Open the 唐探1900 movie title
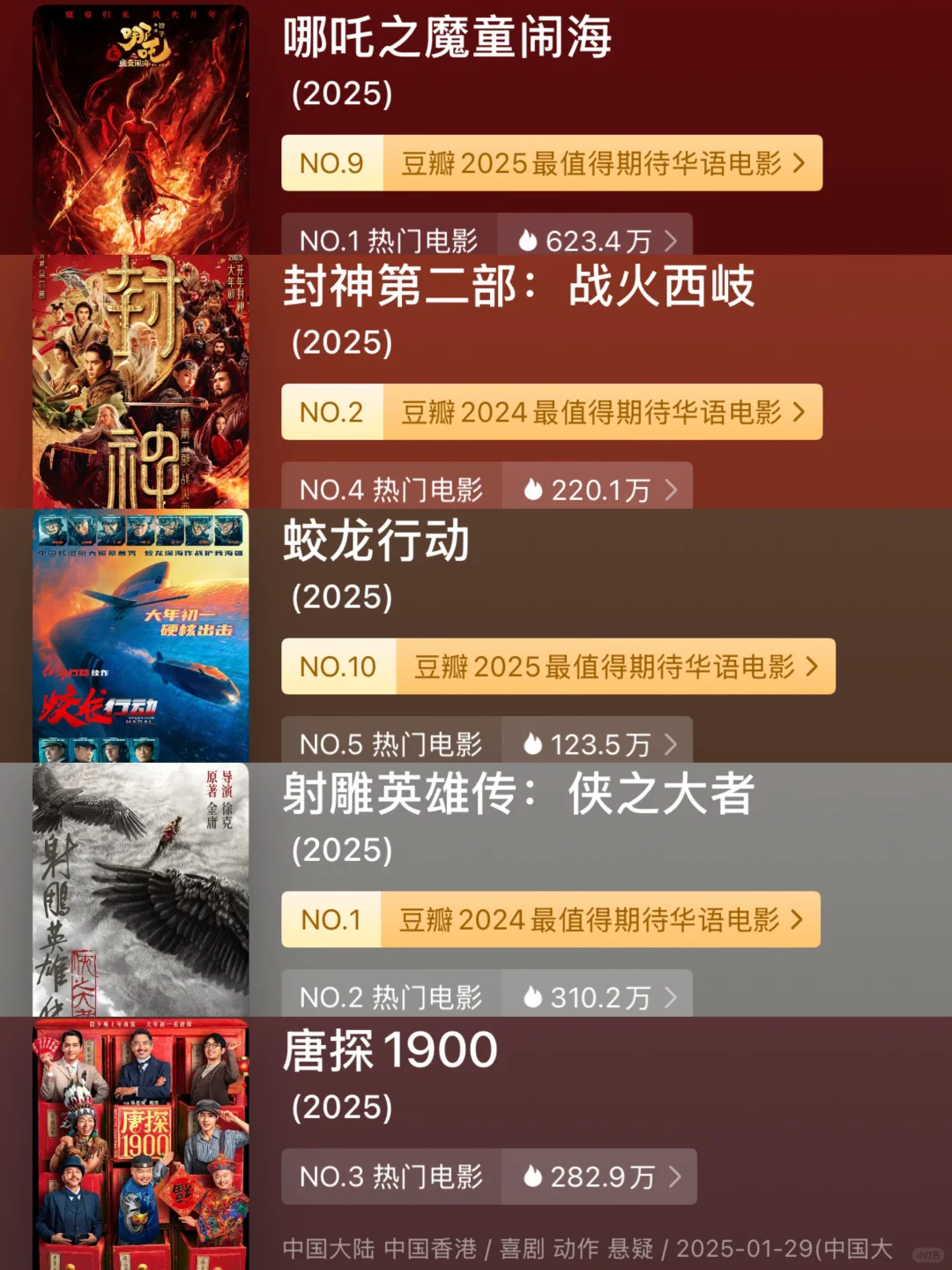Screen dimensions: 952x1270 click(390, 1050)
